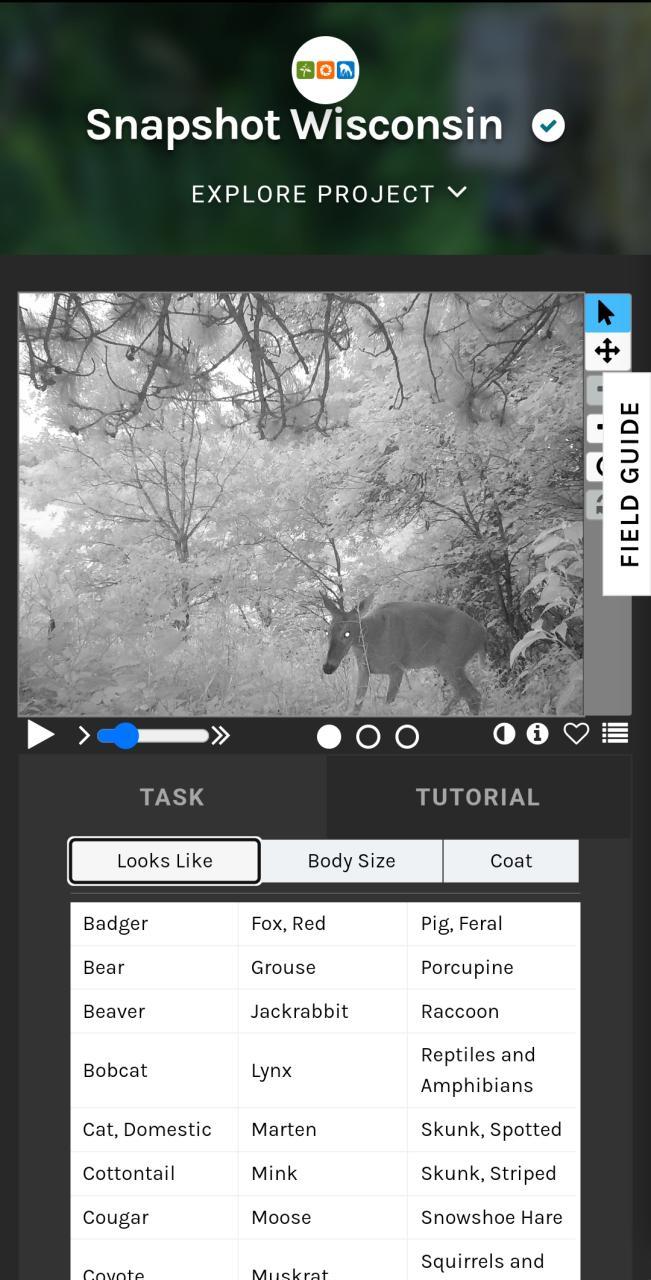Image resolution: width=651 pixels, height=1280 pixels.
Task: Open the Body Size filter
Action: (351, 861)
